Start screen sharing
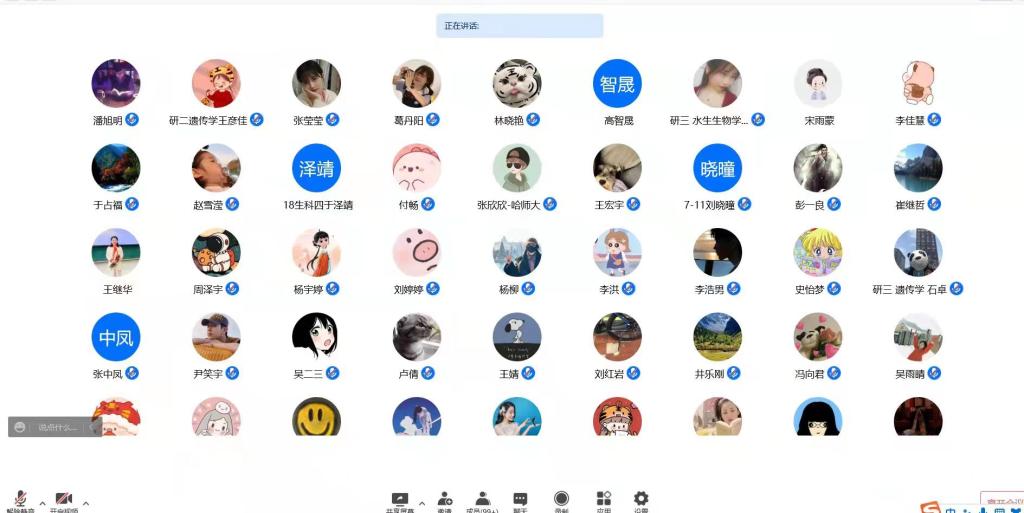This screenshot has width=1024, height=513. pyautogui.click(x=400, y=499)
